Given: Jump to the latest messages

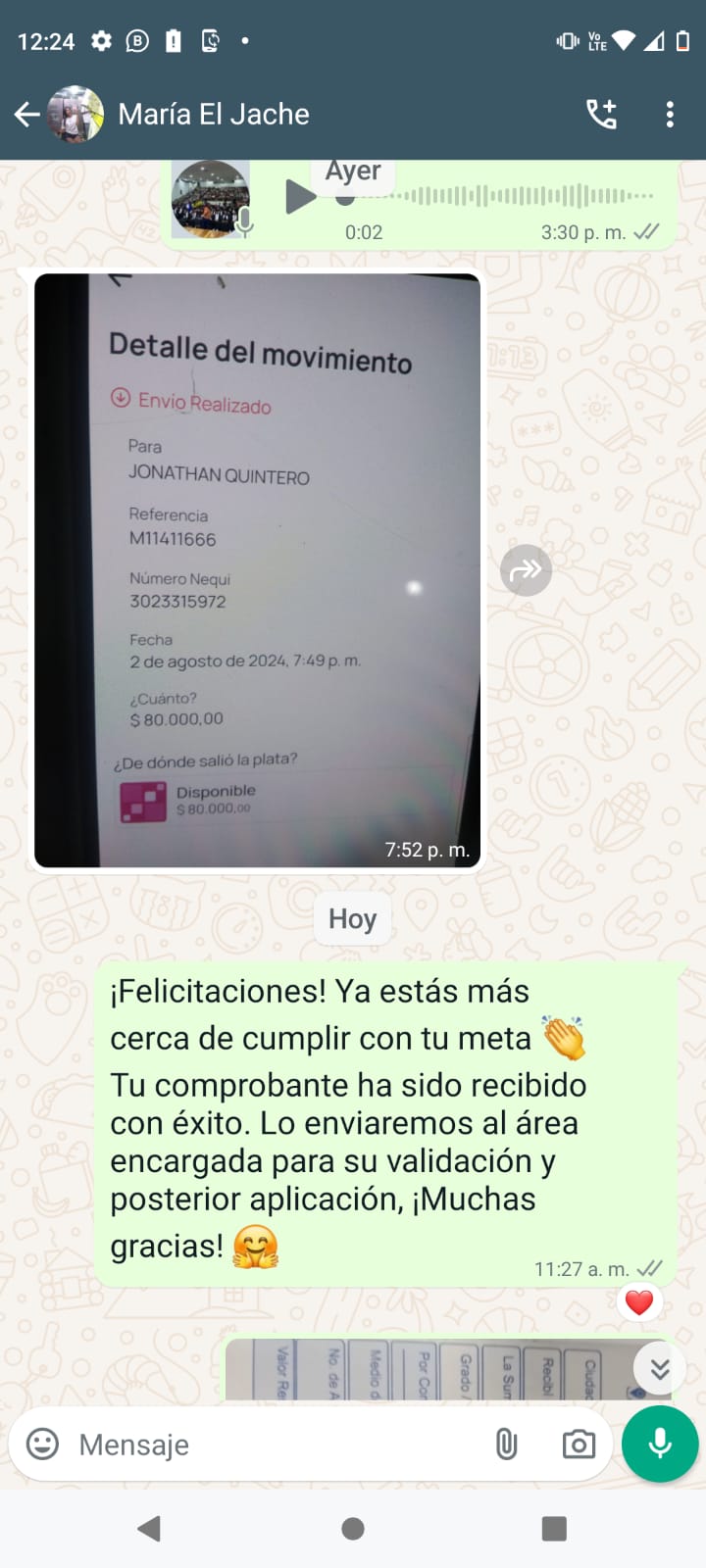Looking at the screenshot, I should click(x=659, y=1368).
